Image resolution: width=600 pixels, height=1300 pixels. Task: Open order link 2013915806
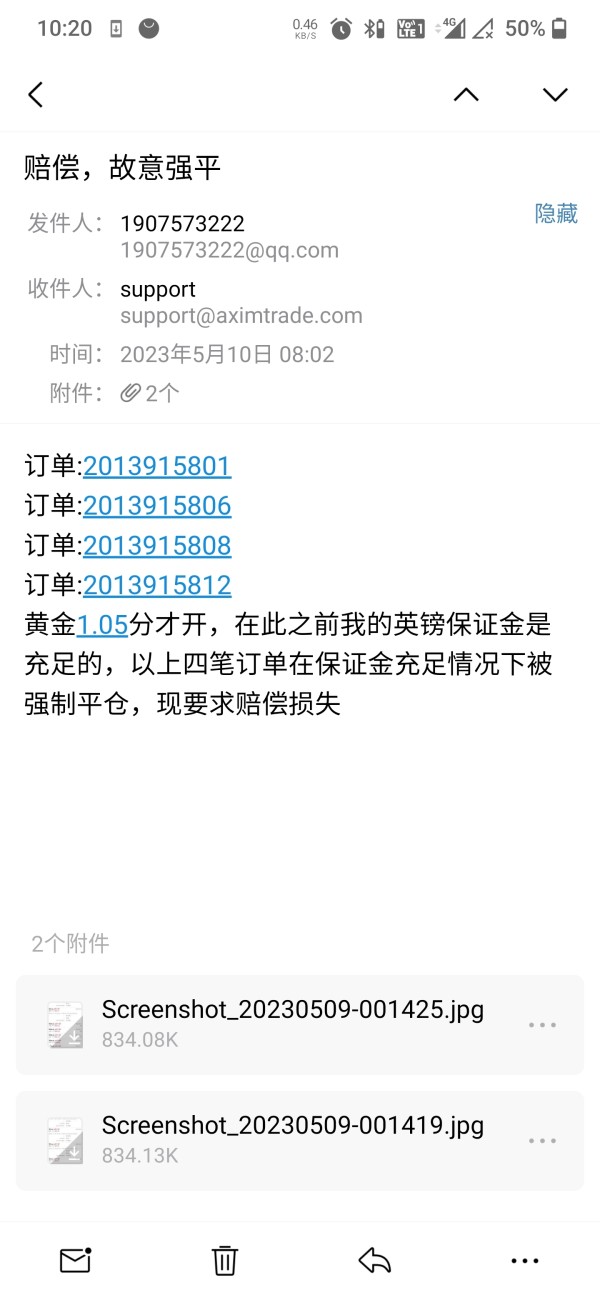pyautogui.click(x=157, y=506)
